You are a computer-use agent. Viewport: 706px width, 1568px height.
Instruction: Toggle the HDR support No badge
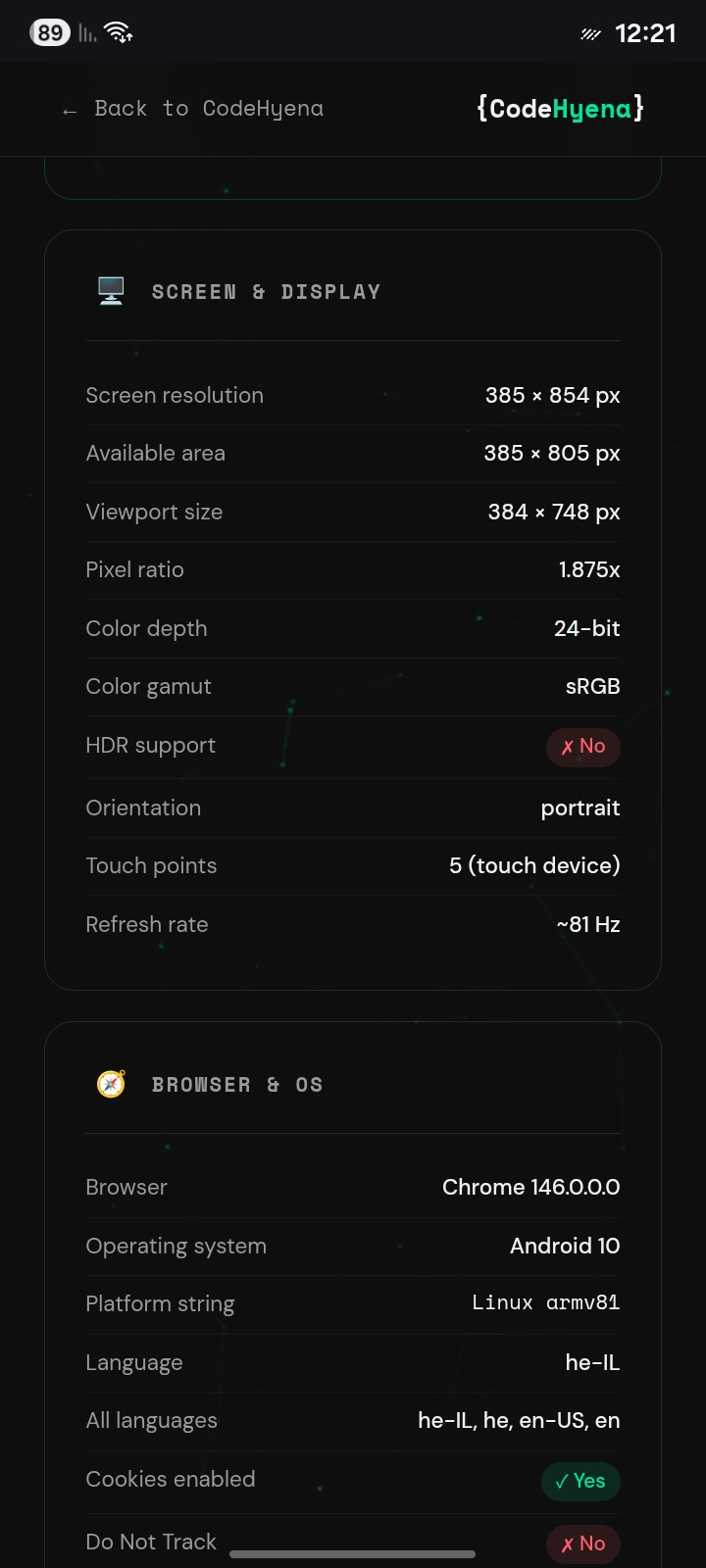click(x=582, y=746)
